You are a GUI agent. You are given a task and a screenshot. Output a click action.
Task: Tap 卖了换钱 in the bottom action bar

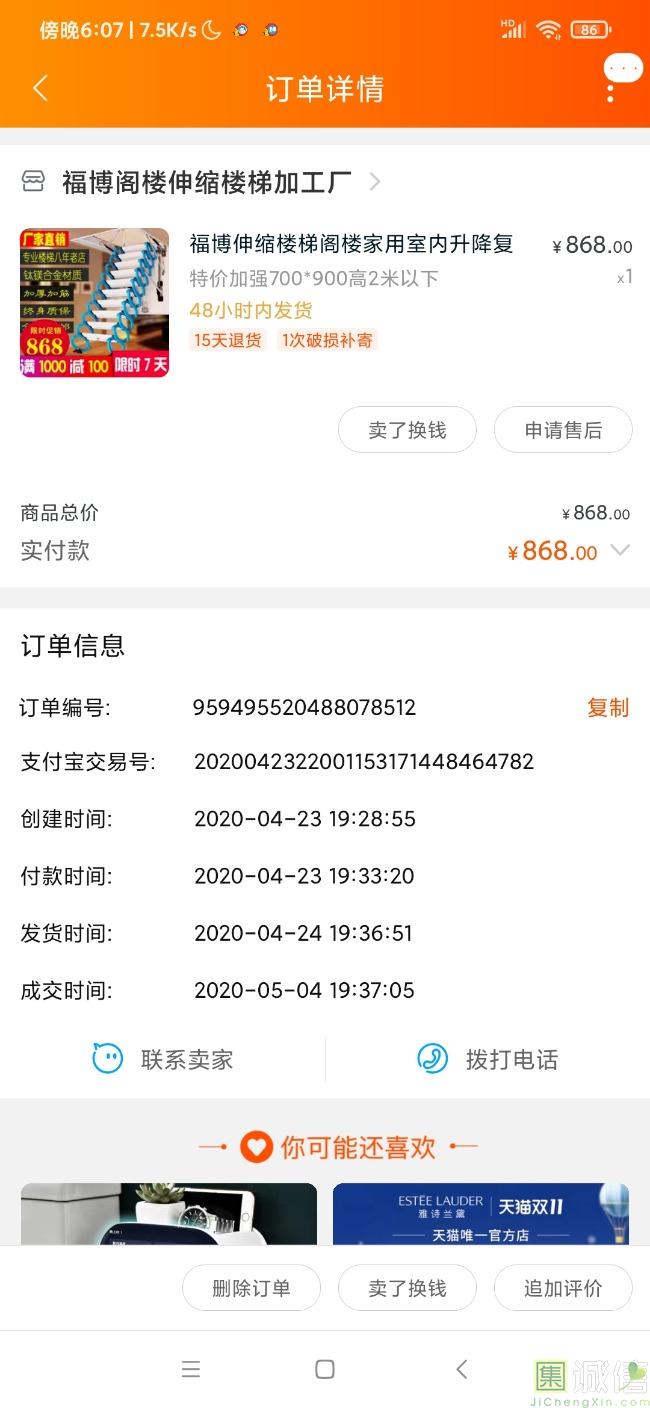tap(407, 1288)
